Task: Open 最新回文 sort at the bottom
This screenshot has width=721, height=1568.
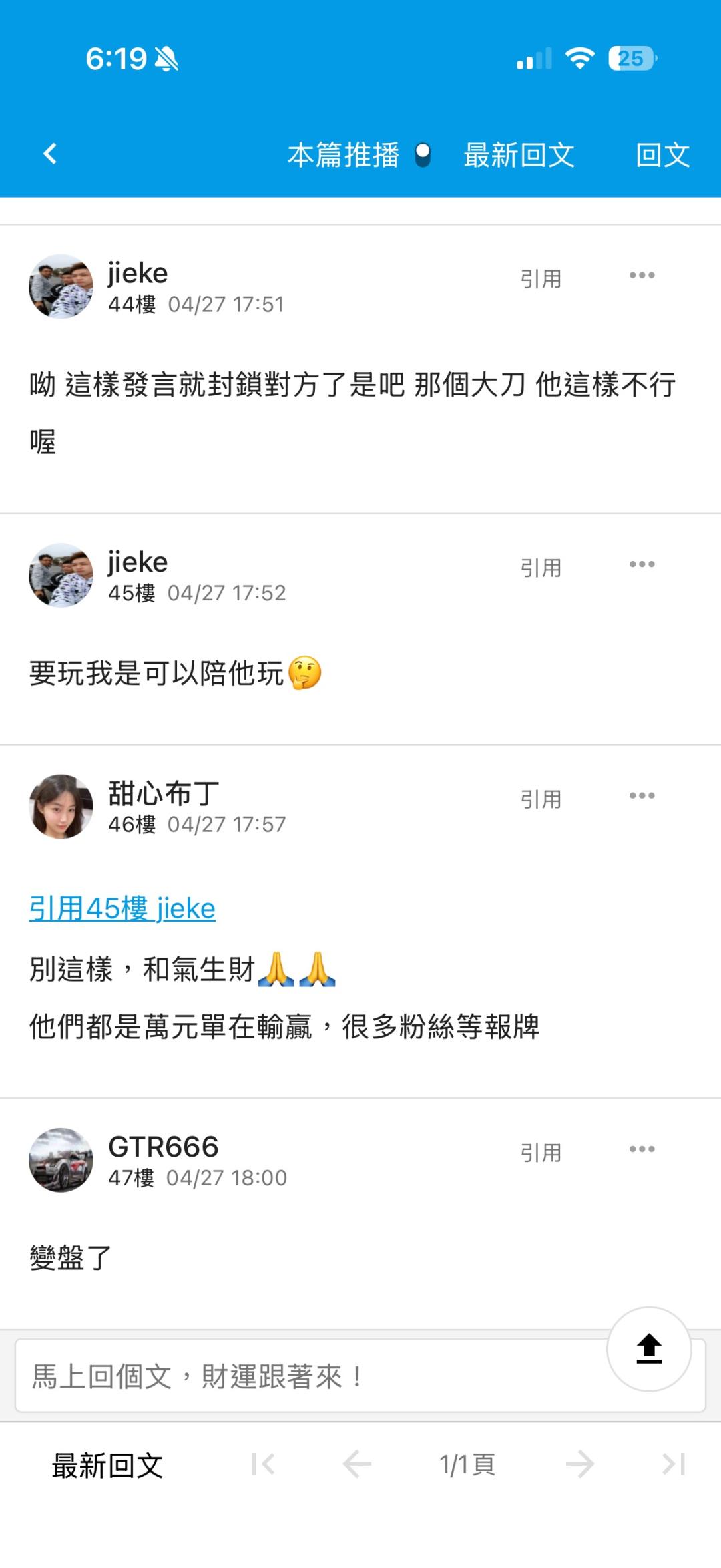Action: coord(107,1465)
